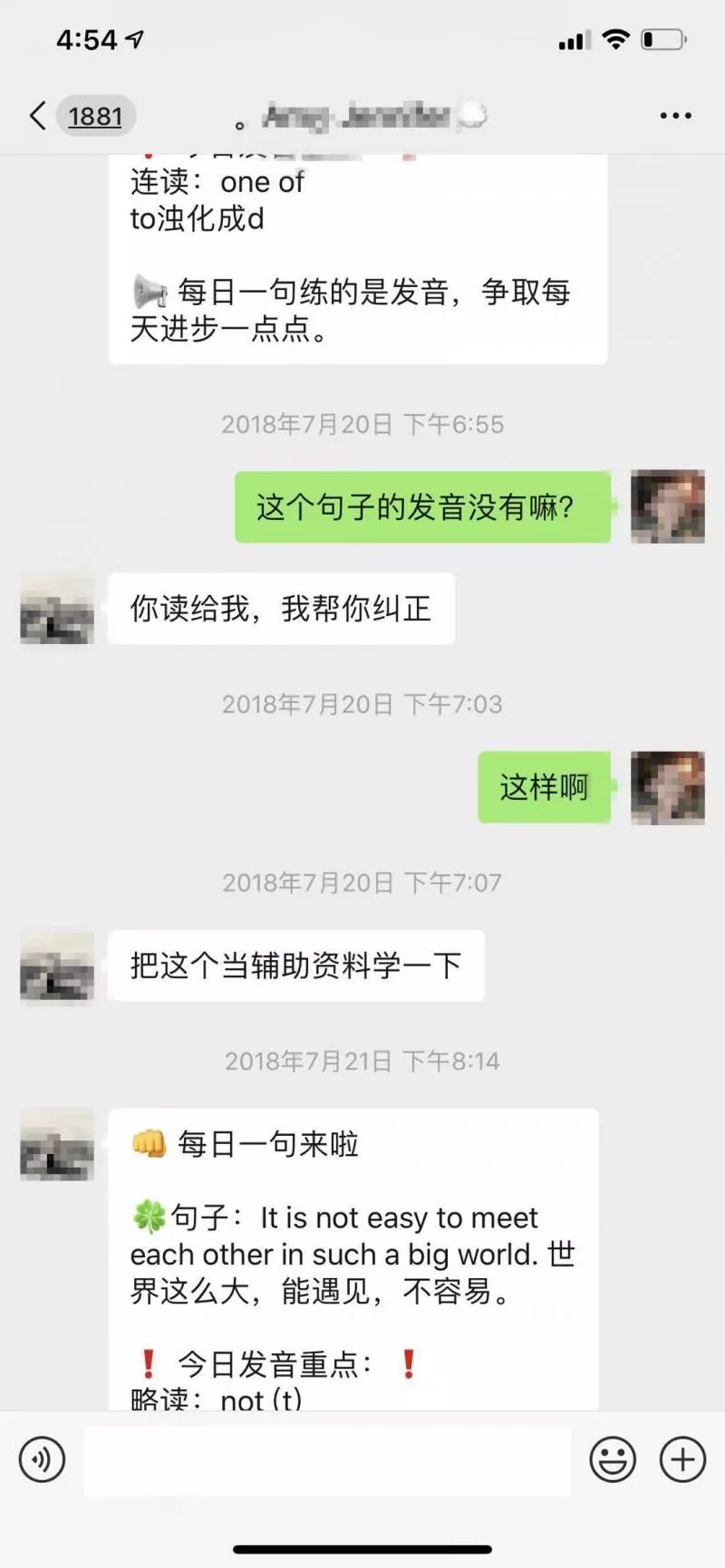Viewport: 725px width, 1568px height.
Task: Open the sender's avatar beside 你读给我，我帮你纠正
Action: (x=57, y=609)
